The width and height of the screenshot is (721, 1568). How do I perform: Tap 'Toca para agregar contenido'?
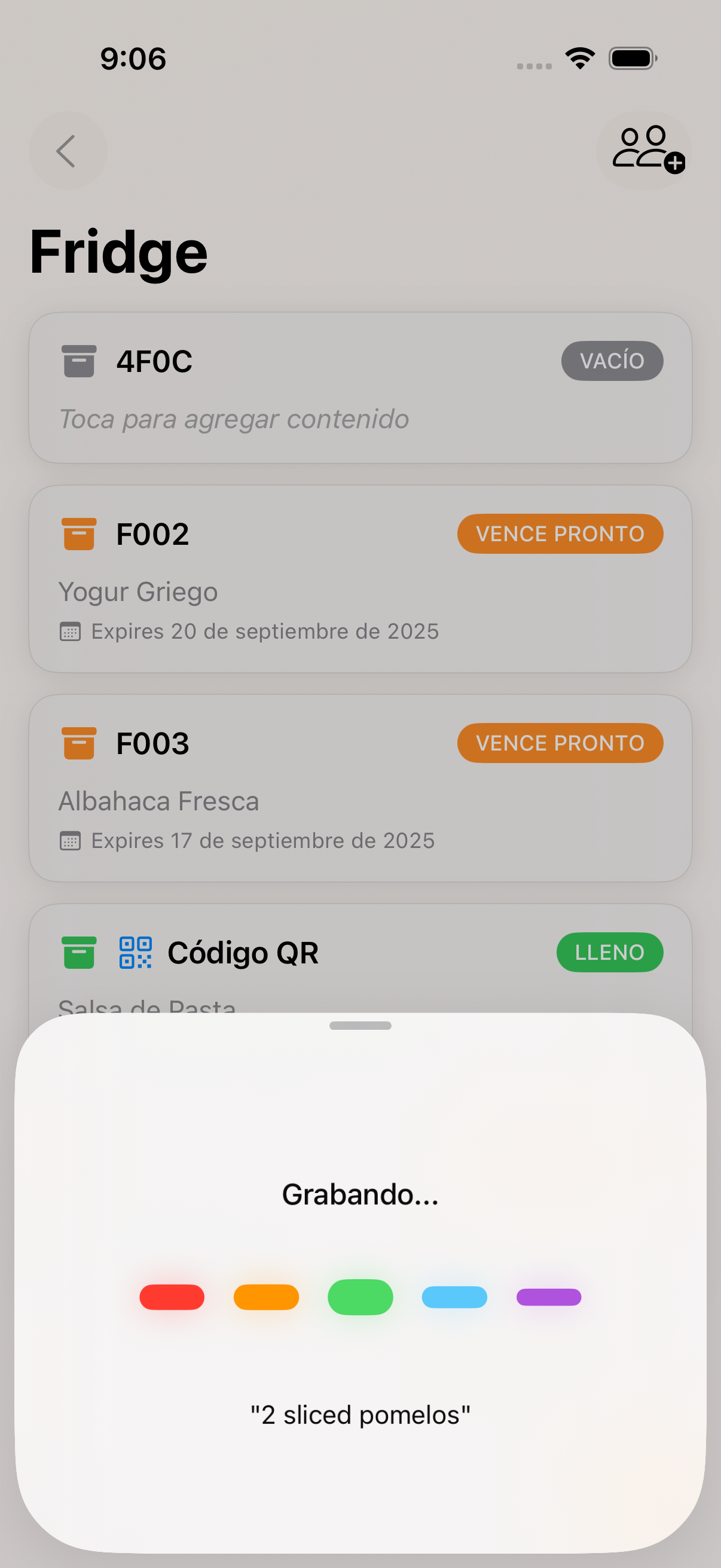(x=234, y=419)
